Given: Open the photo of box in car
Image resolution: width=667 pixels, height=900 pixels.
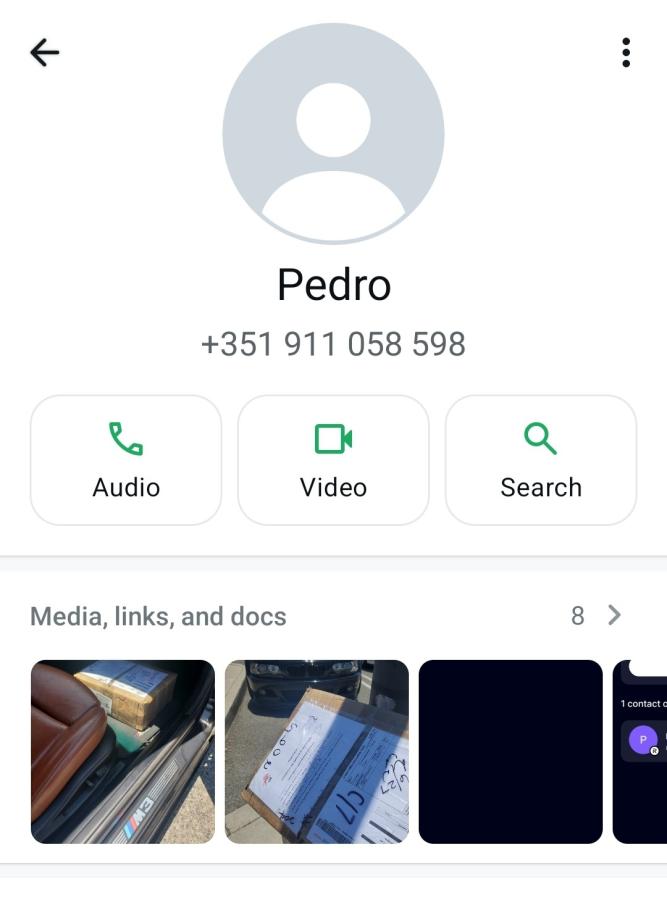Looking at the screenshot, I should pos(123,751).
